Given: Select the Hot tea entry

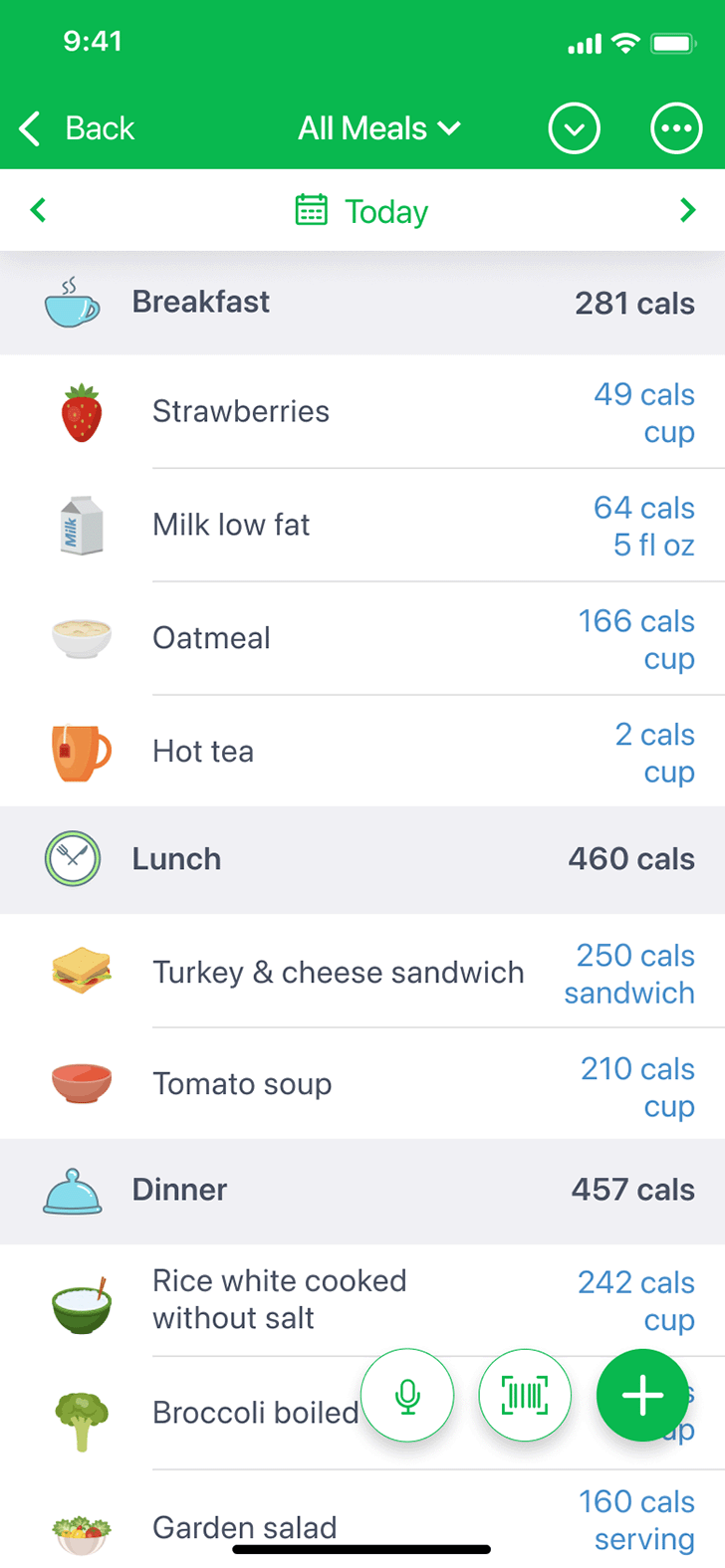Looking at the screenshot, I should click(x=203, y=752).
